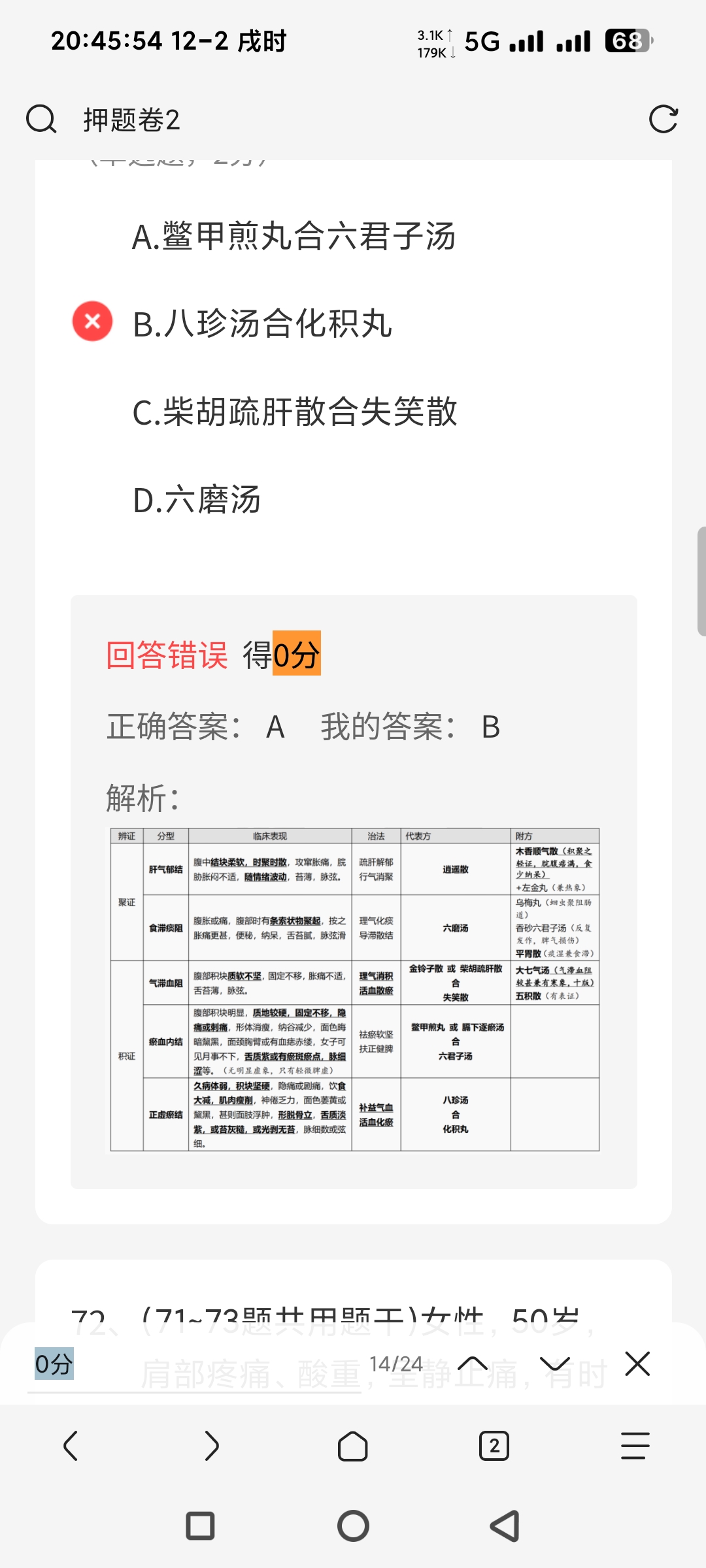The image size is (706, 1568).
Task: Close the find-in-page bar
Action: click(x=637, y=1364)
